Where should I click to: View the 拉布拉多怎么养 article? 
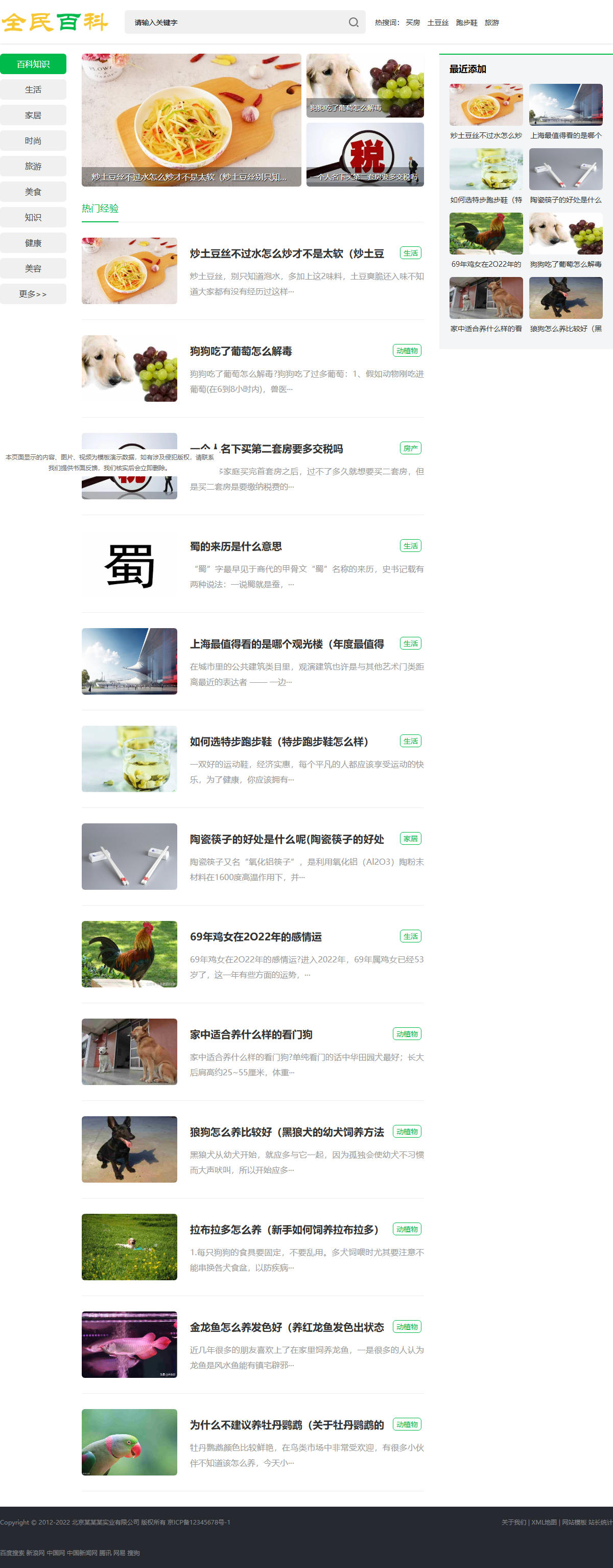click(284, 1230)
